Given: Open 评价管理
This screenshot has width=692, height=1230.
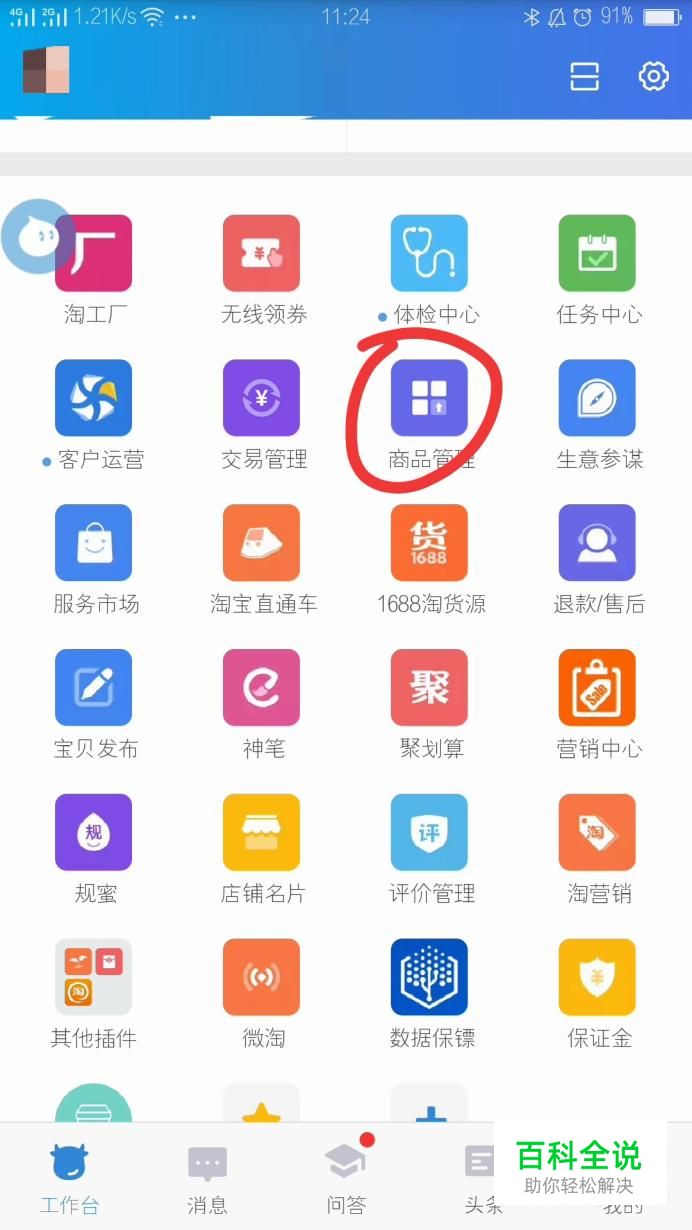Looking at the screenshot, I should pos(429,833).
